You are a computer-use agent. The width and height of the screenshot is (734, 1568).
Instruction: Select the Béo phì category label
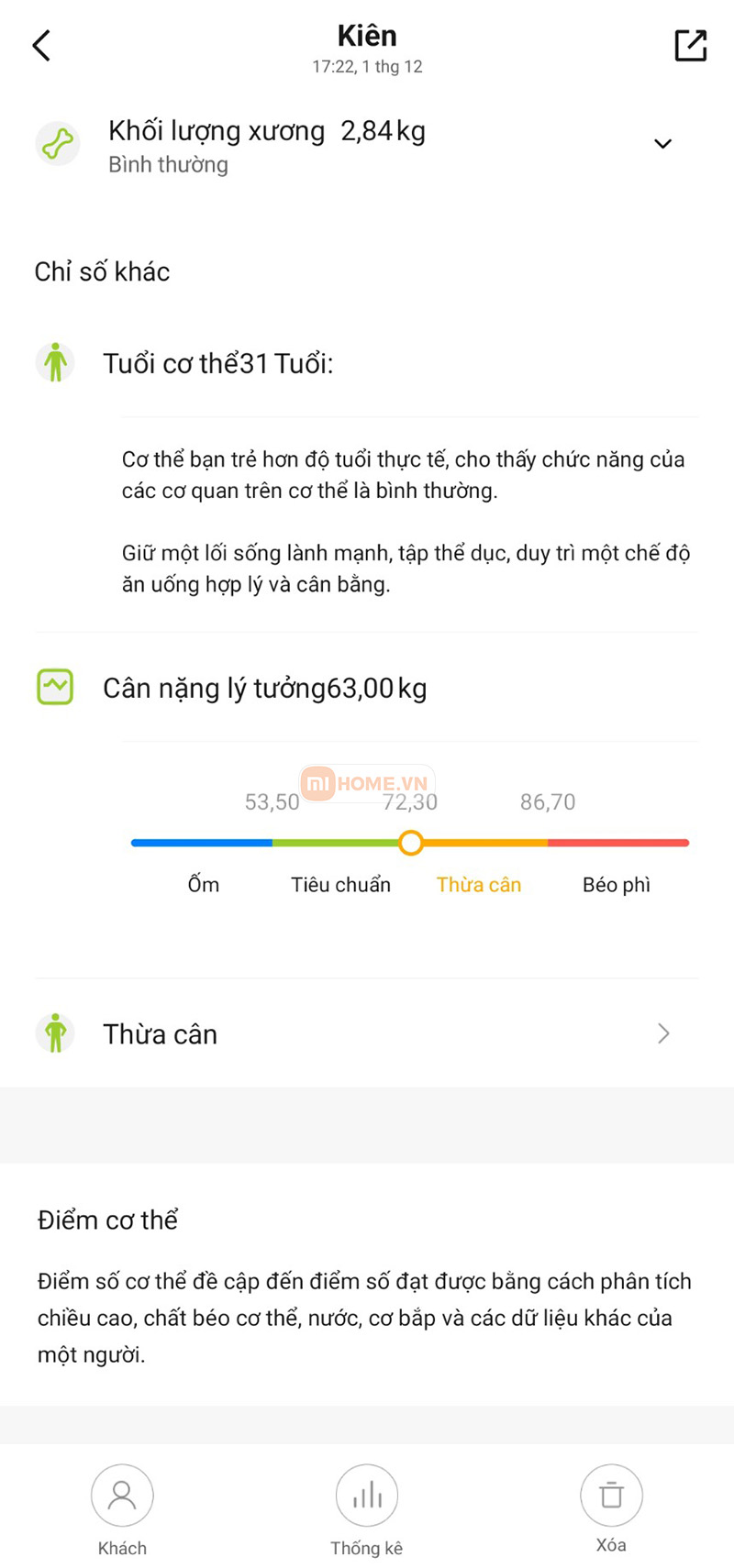(x=616, y=884)
